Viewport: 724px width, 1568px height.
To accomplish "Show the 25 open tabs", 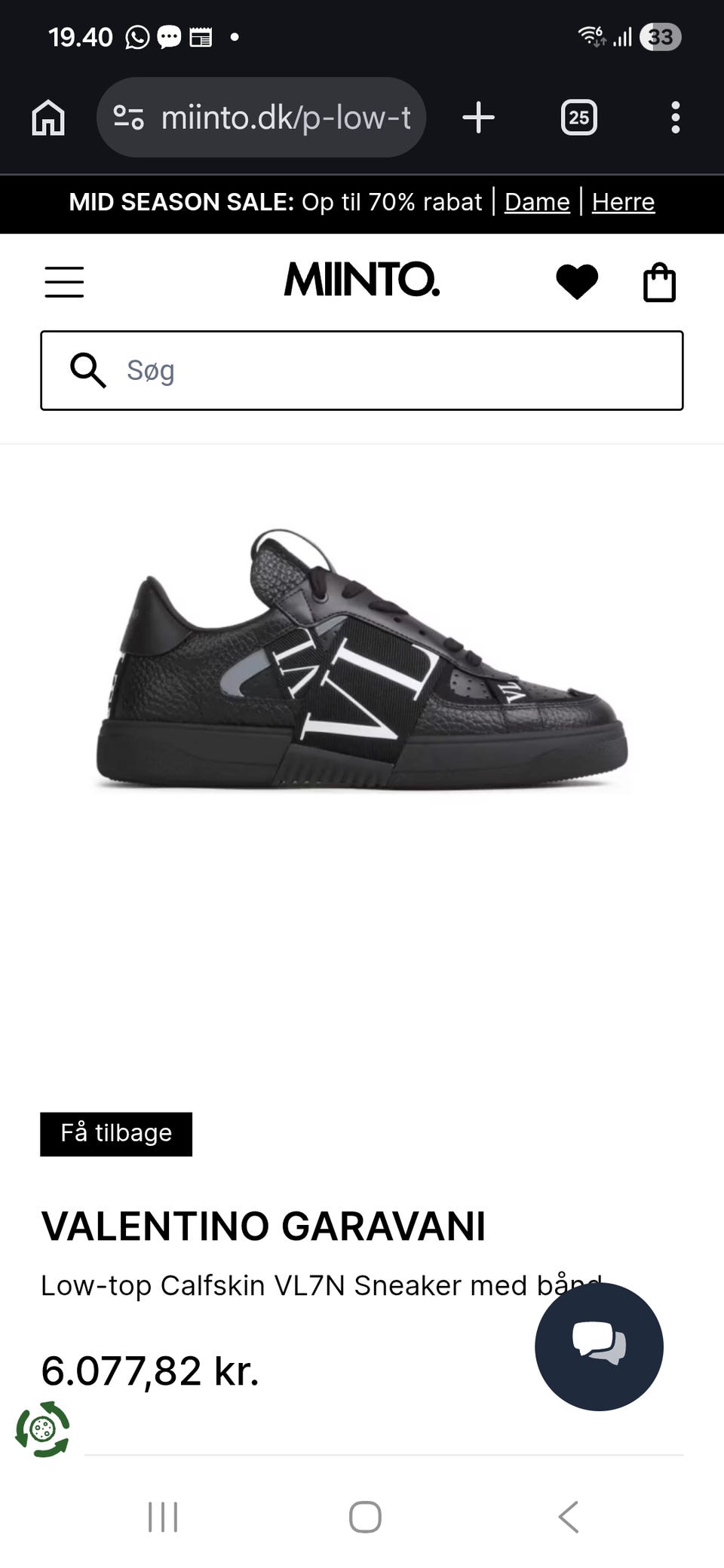I will pyautogui.click(x=578, y=118).
